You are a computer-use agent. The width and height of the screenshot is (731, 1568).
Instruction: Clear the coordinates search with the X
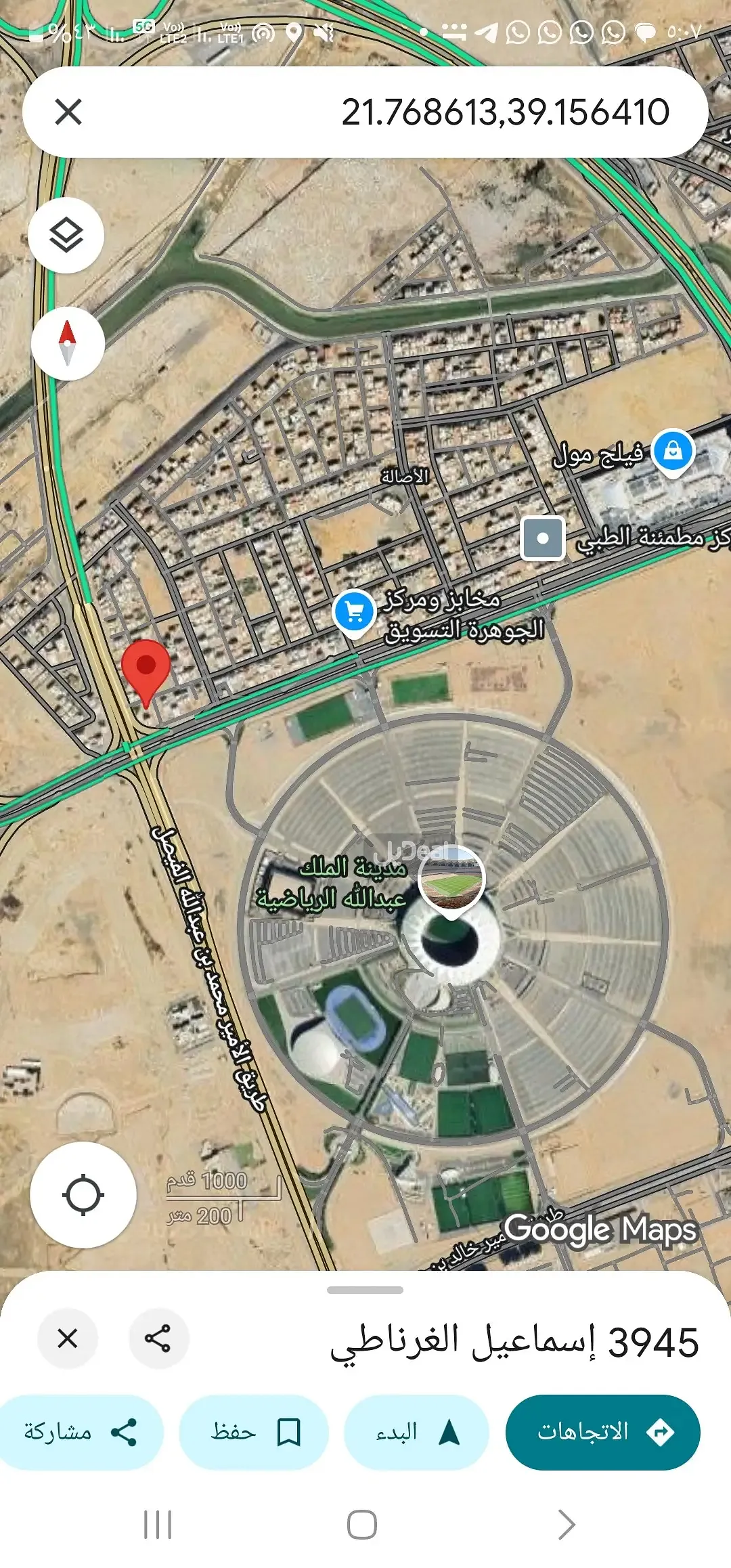tap(68, 112)
